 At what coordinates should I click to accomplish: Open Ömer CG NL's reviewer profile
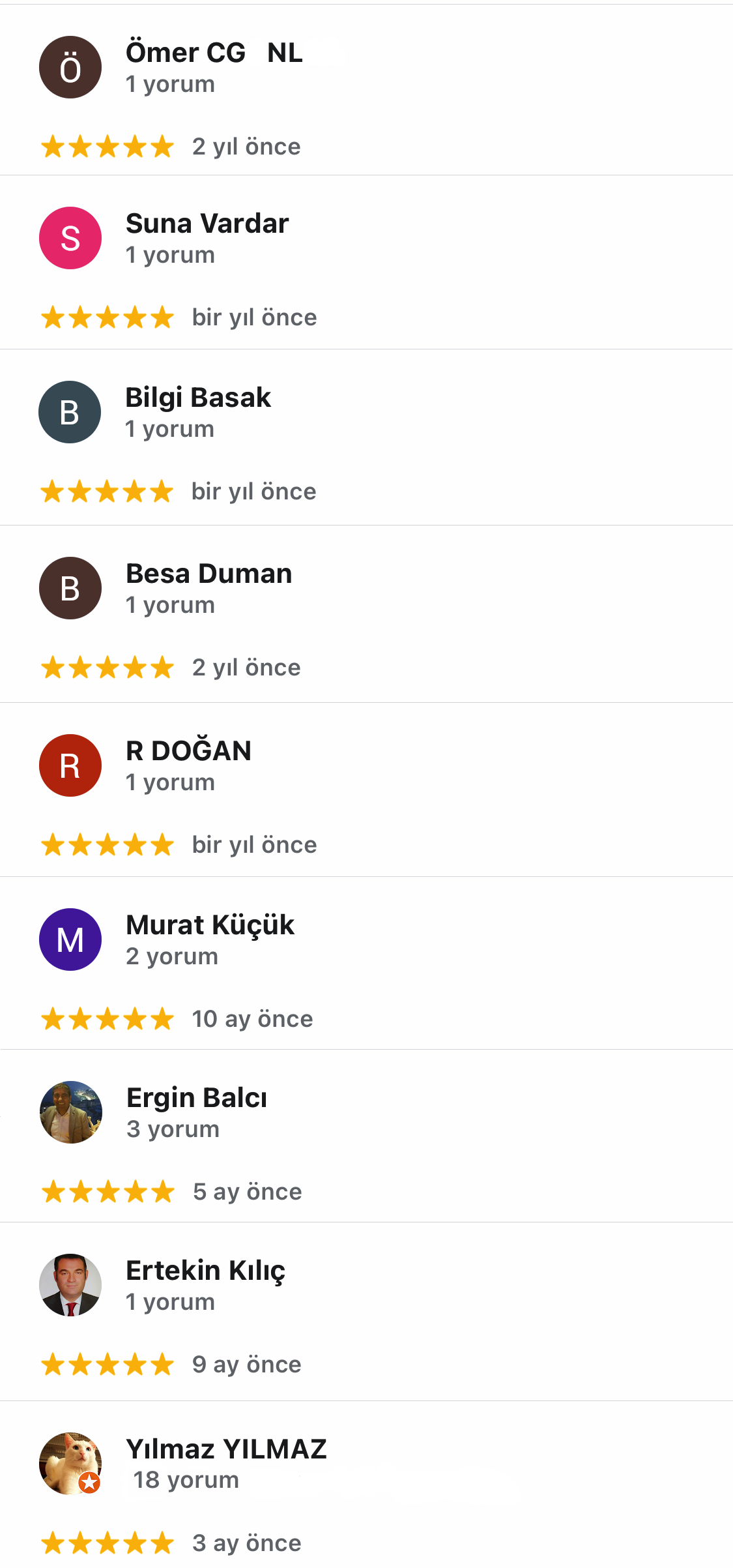click(213, 53)
